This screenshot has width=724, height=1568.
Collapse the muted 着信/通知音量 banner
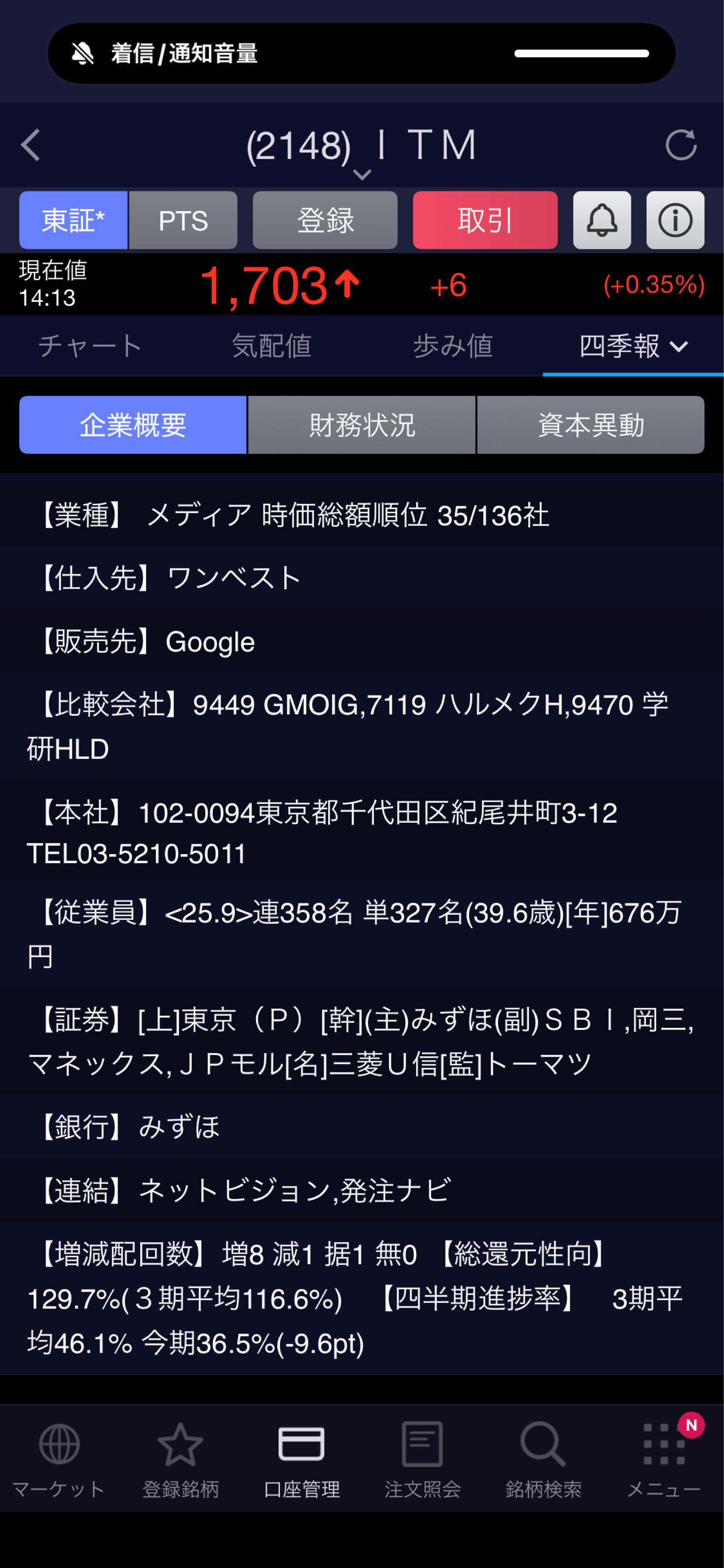coord(83,54)
